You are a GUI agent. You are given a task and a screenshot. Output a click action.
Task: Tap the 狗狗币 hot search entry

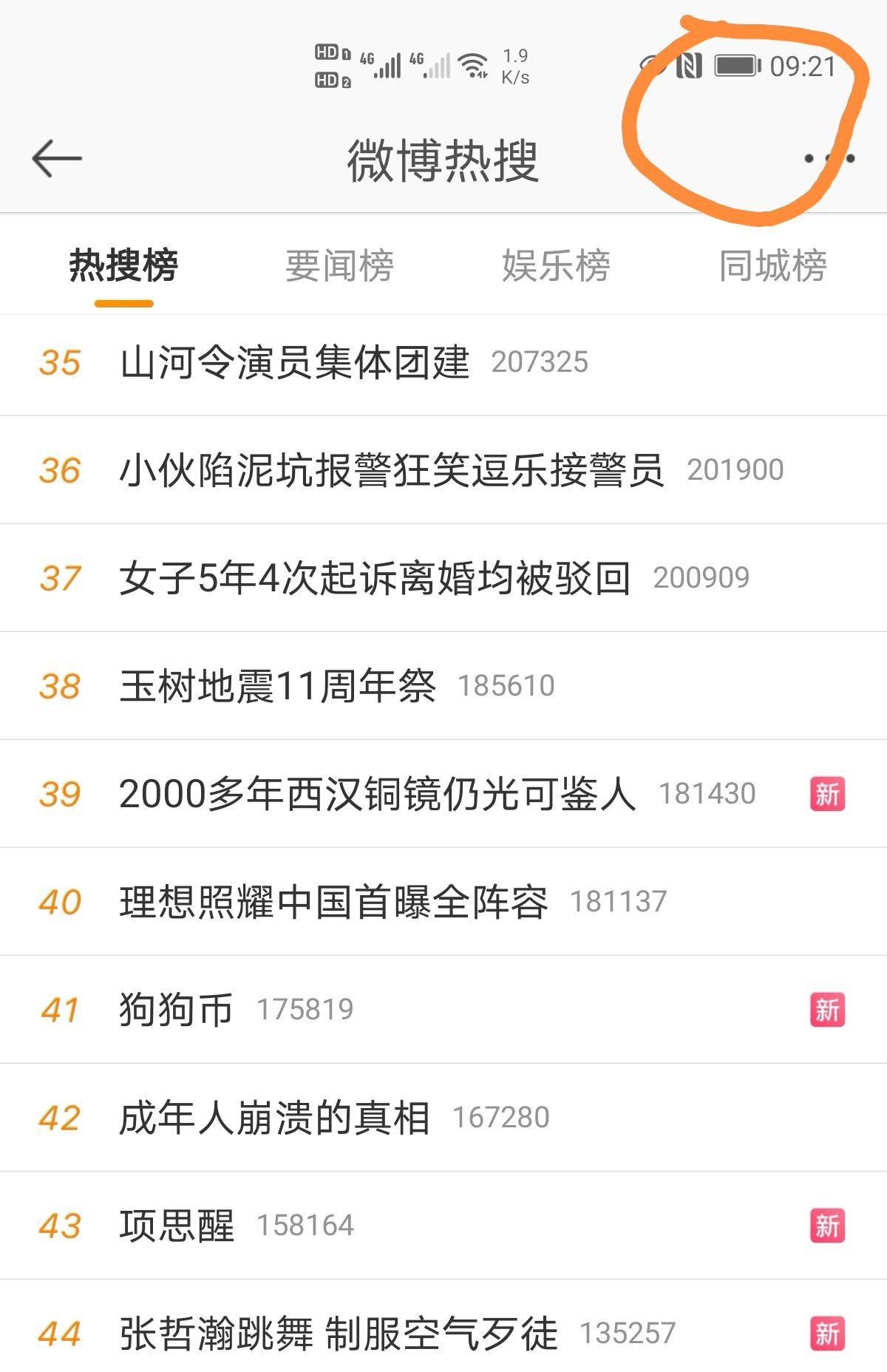pos(176,1010)
